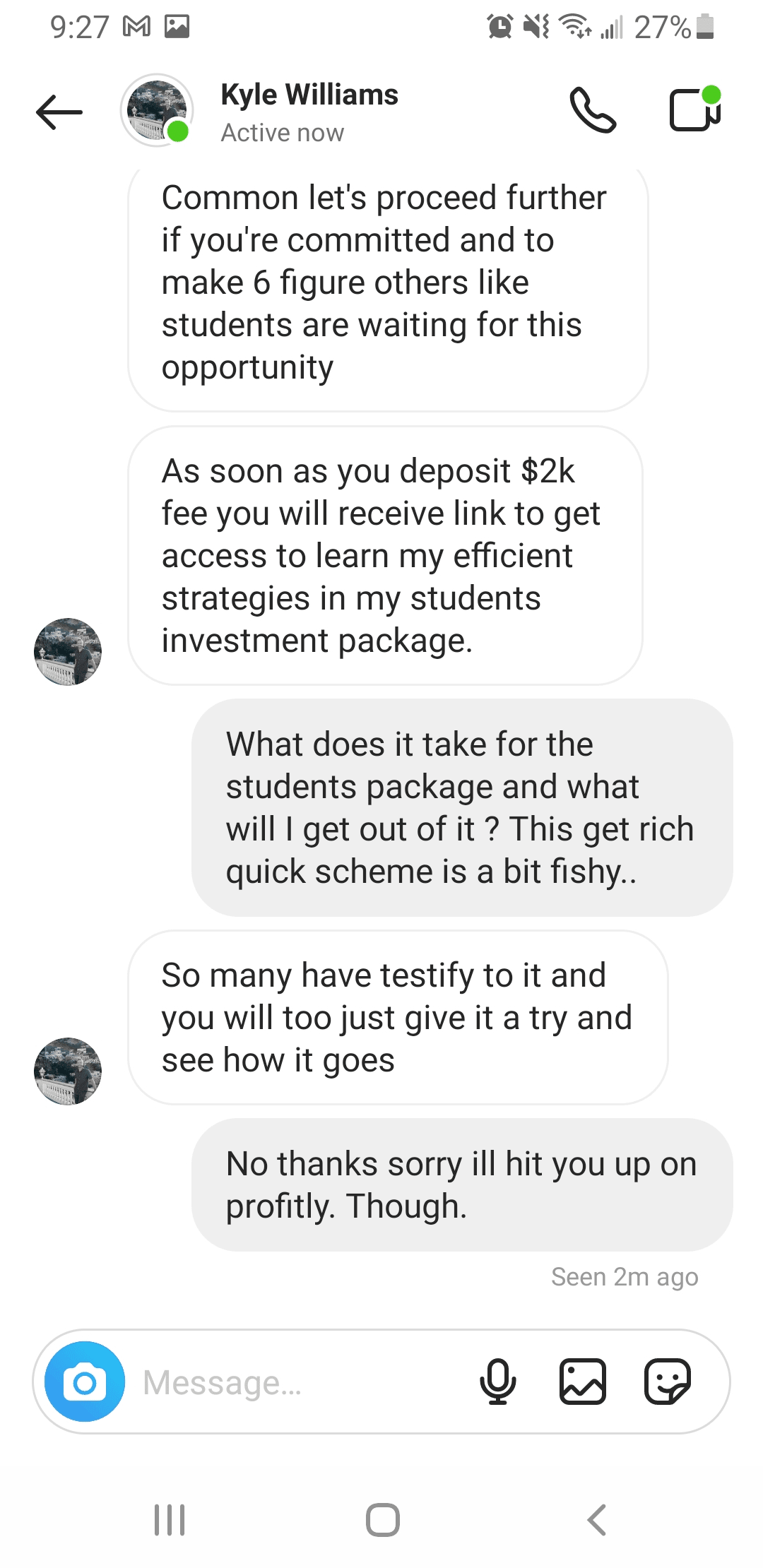
Task: Open the sticker picker
Action: click(x=667, y=1382)
